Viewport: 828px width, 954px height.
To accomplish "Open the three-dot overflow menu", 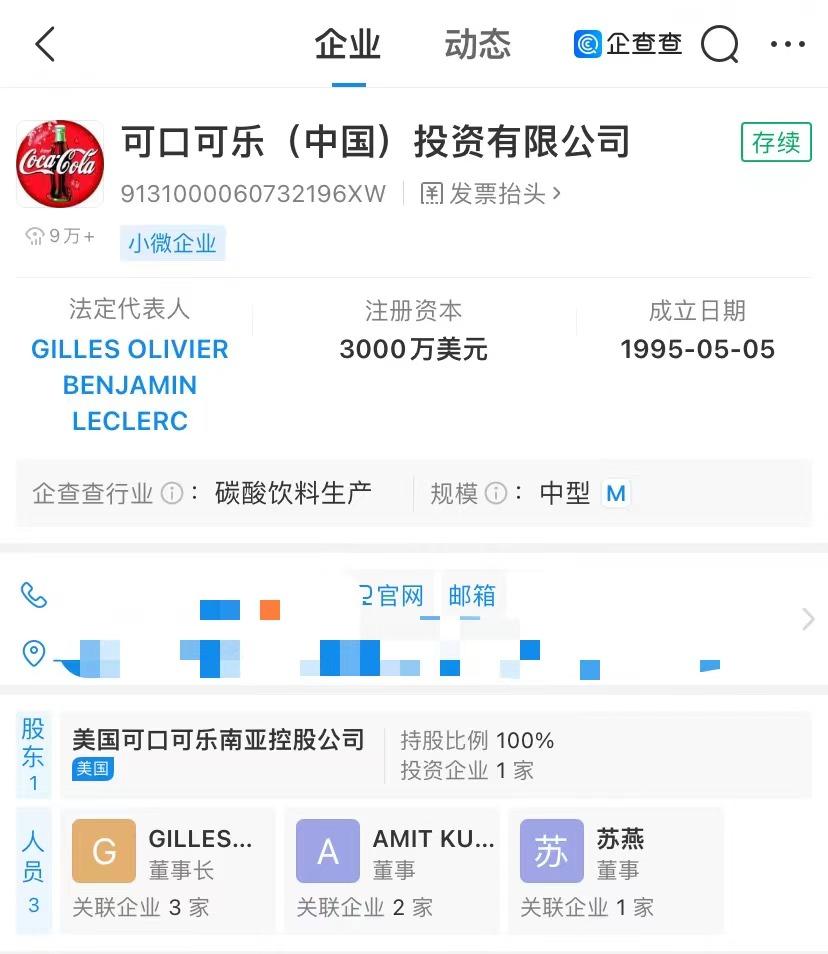I will [787, 45].
